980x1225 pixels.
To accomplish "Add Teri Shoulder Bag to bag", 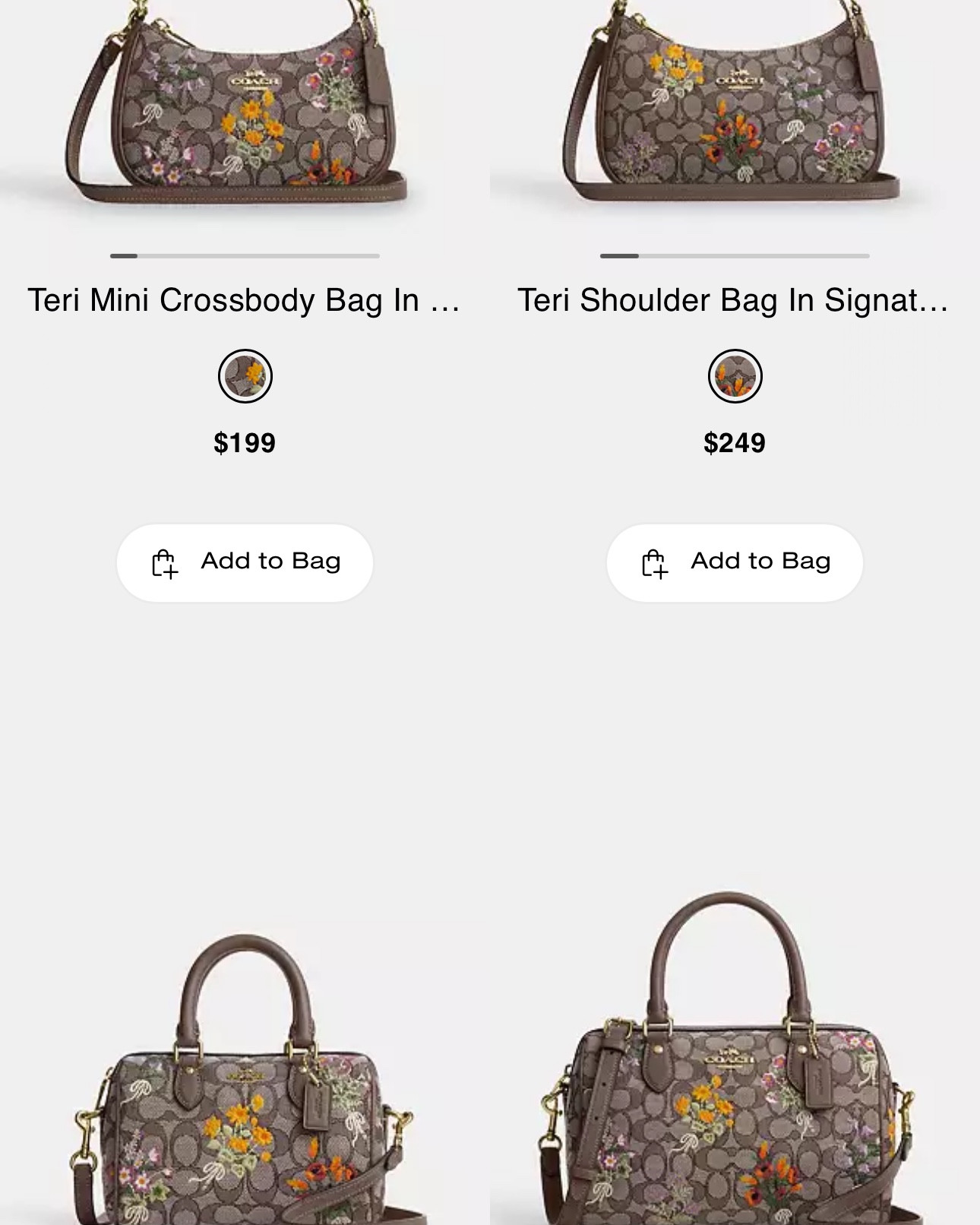I will click(734, 562).
